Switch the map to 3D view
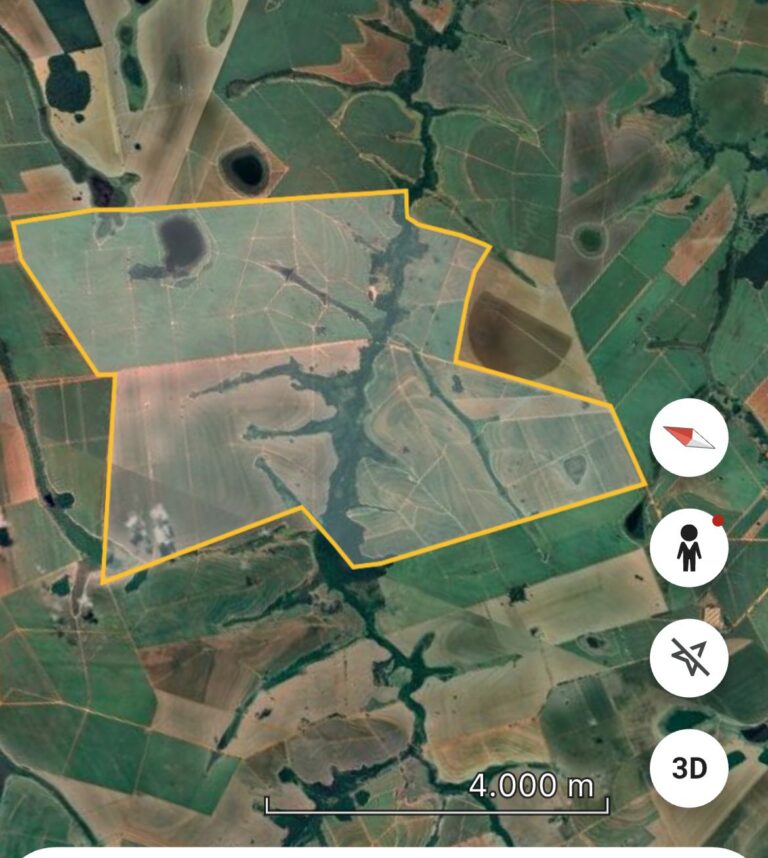This screenshot has width=768, height=858. 689,769
